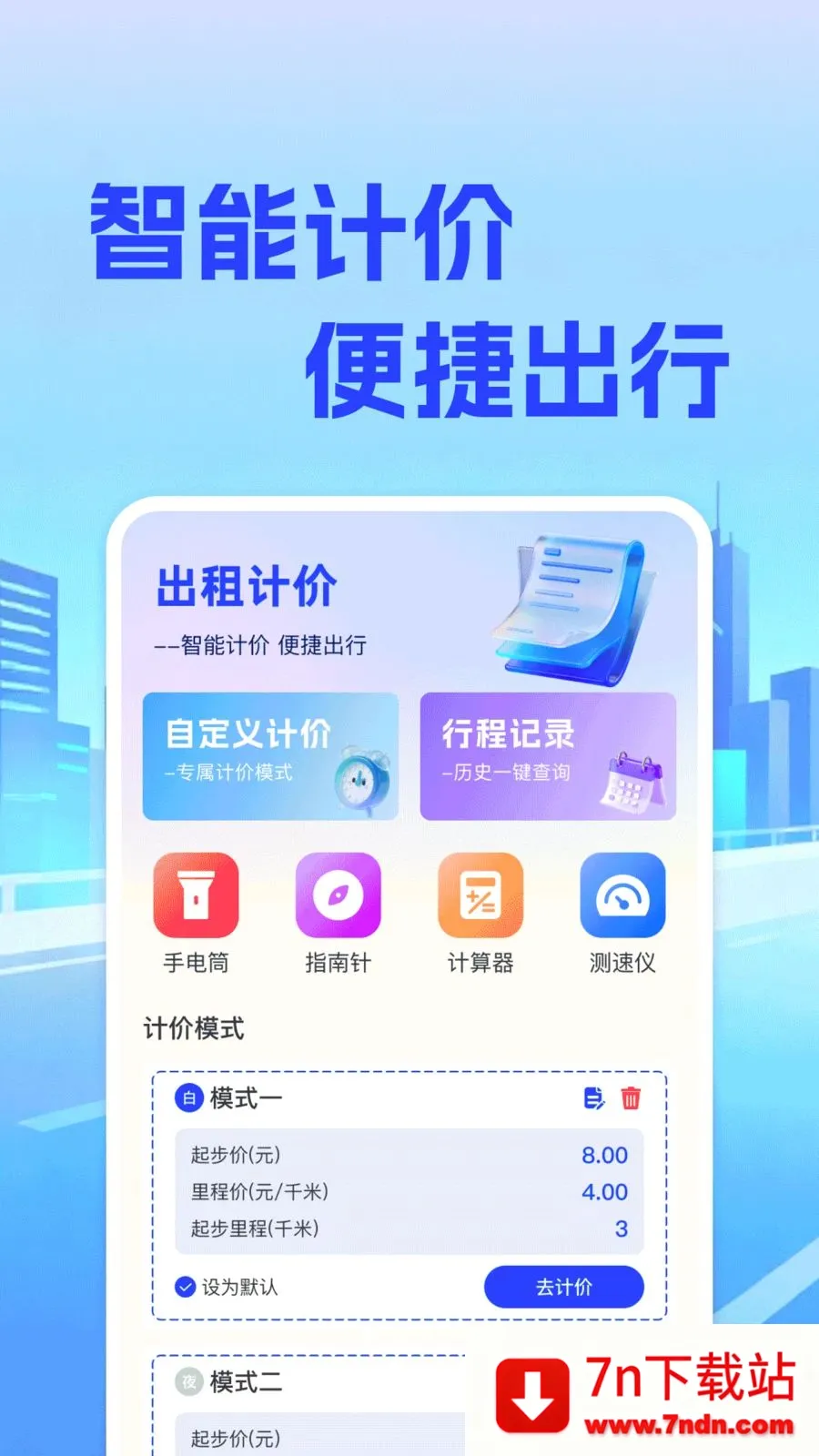Screen dimensions: 819x1456
Task: Launch the 计算器 calculator tool
Action: (480, 896)
